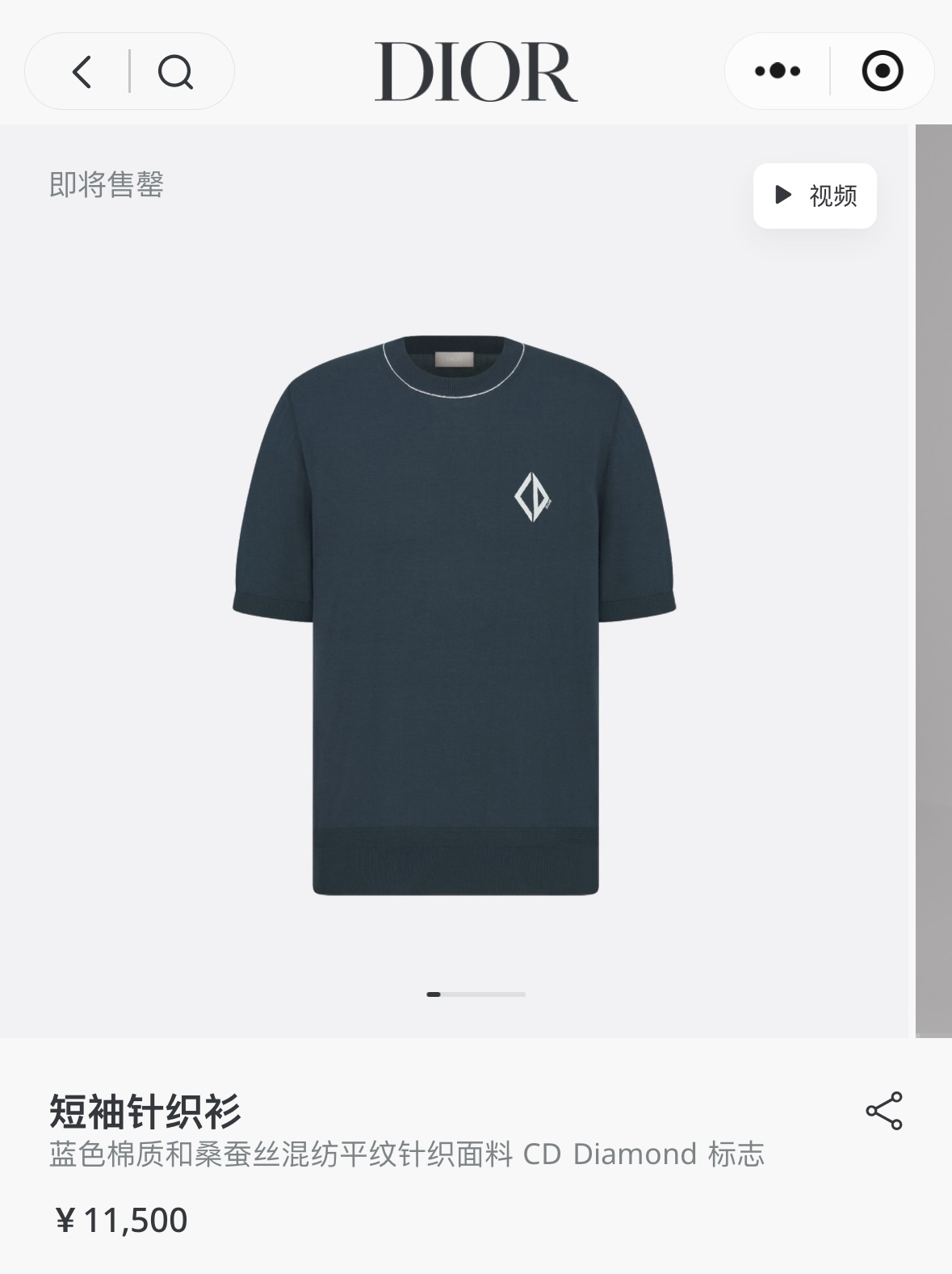Play the product video (视频)
This screenshot has height=1274, width=952.
[815, 196]
